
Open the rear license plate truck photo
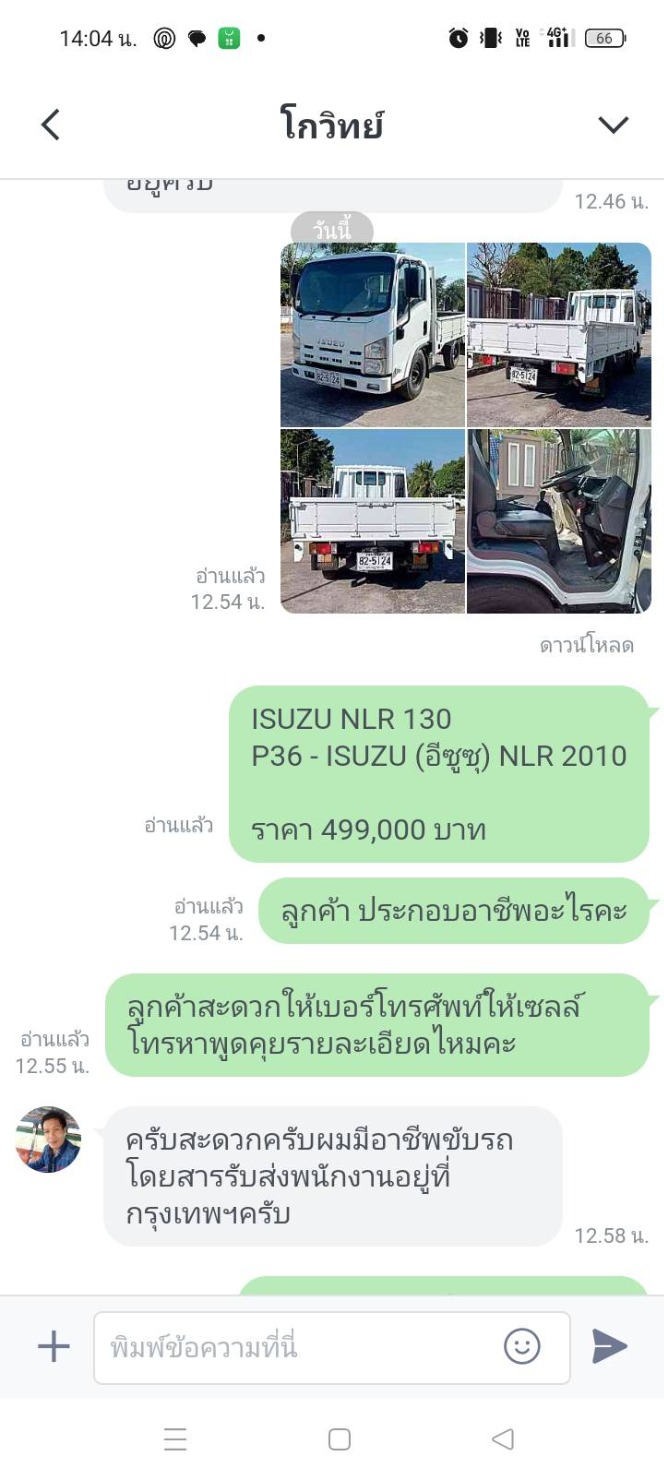click(x=372, y=521)
